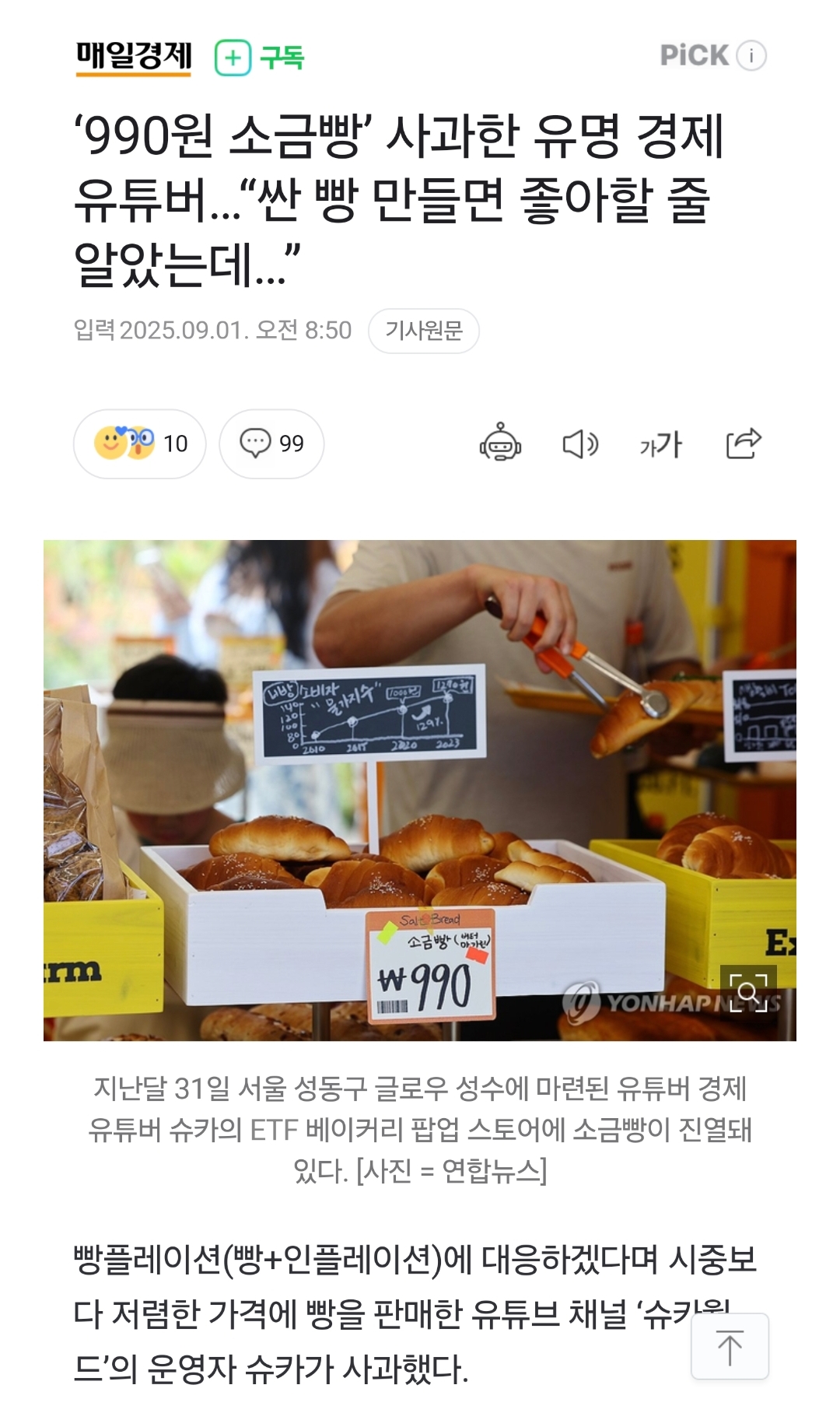Change font size with 가가 icon
Screen dimensions: 840x1413
click(x=660, y=444)
